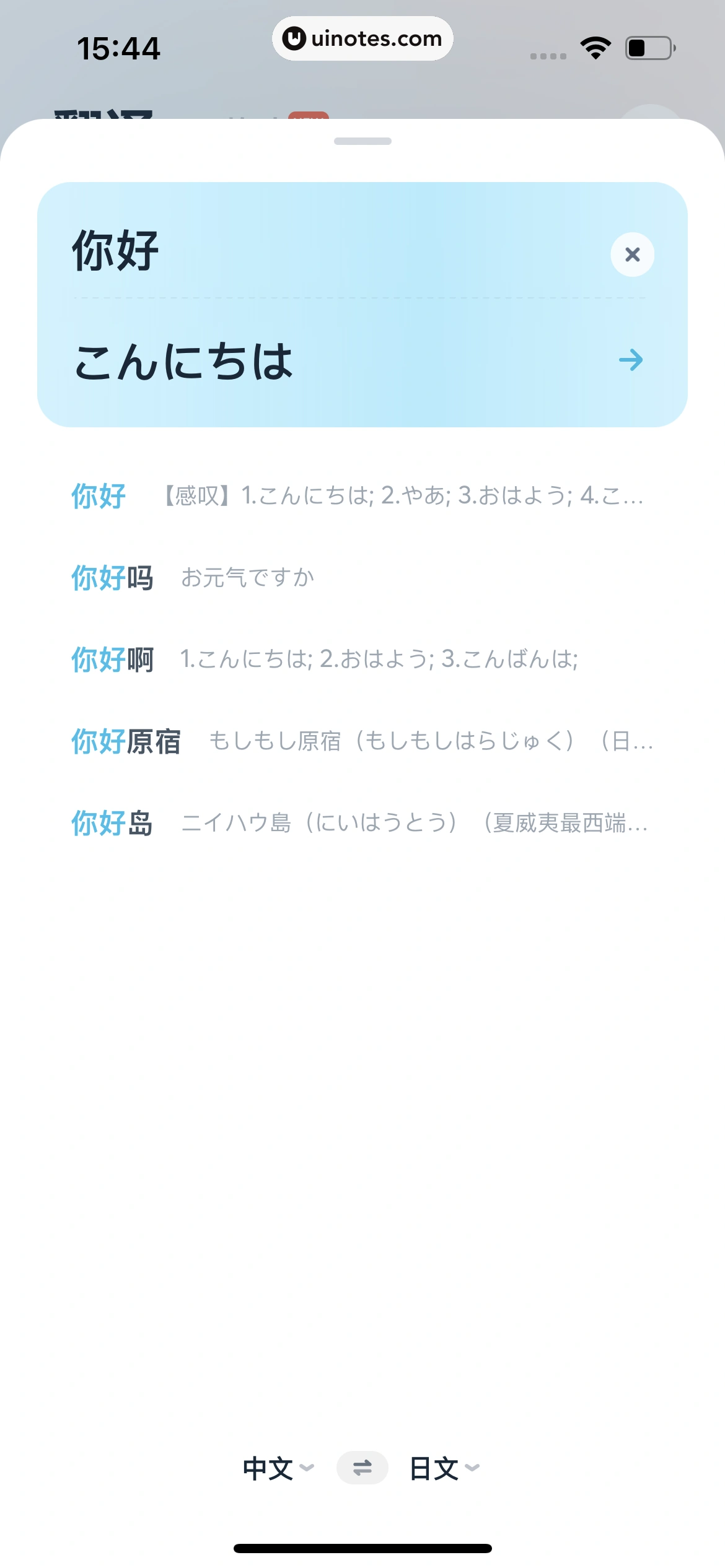Screen dimensions: 725x1568
Task: Tap the home indicator bar at bottom
Action: pyautogui.click(x=362, y=1549)
